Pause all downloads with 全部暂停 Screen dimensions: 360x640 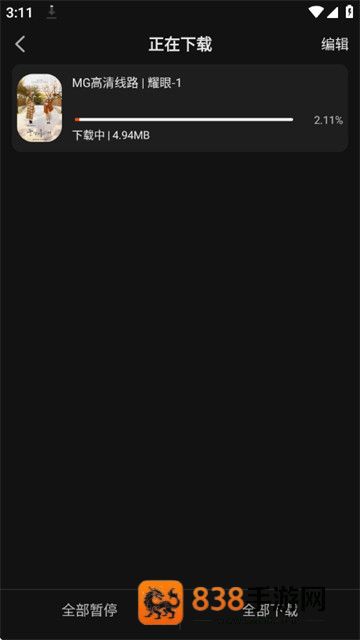90,610
